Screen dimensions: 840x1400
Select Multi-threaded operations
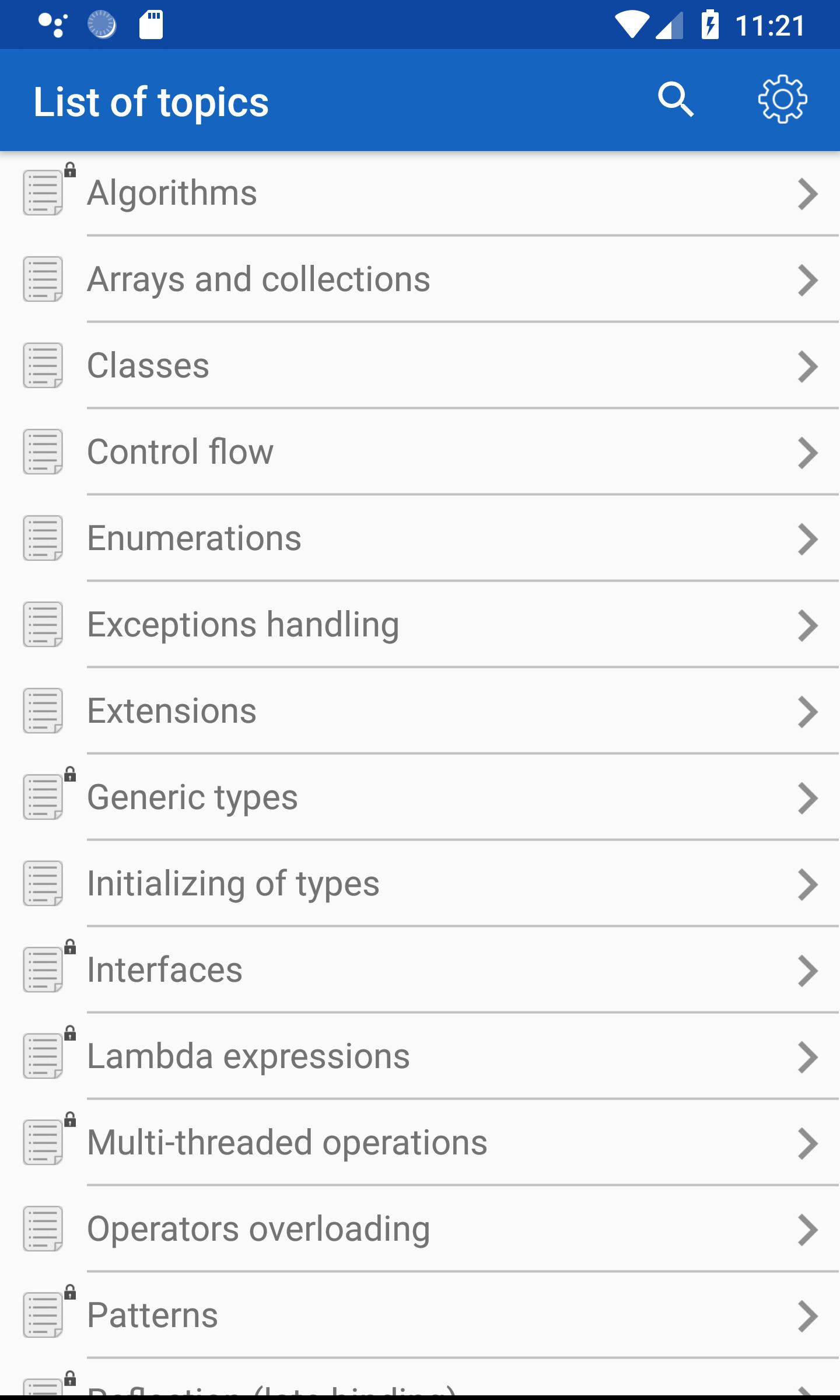click(420, 1143)
